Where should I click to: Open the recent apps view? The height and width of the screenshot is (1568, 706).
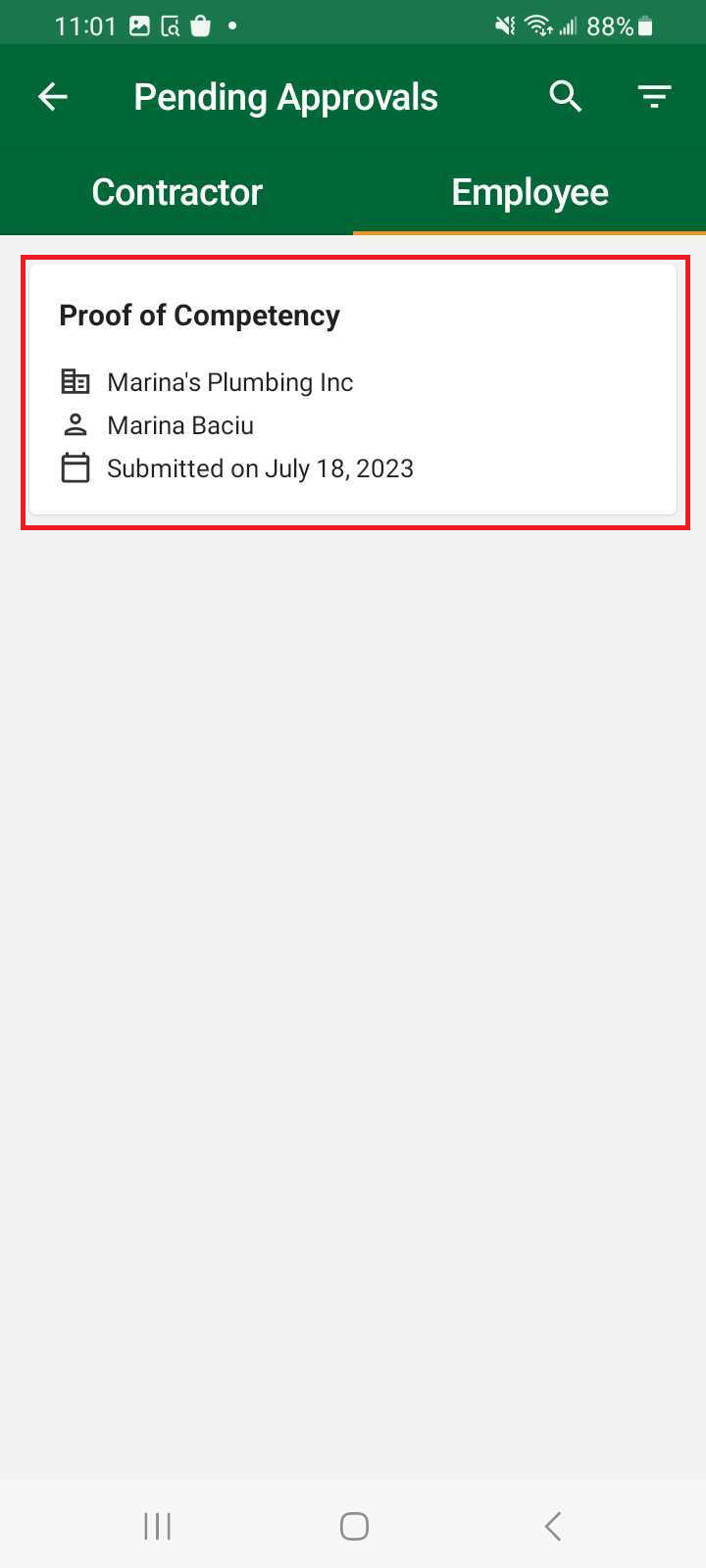coord(157,1526)
